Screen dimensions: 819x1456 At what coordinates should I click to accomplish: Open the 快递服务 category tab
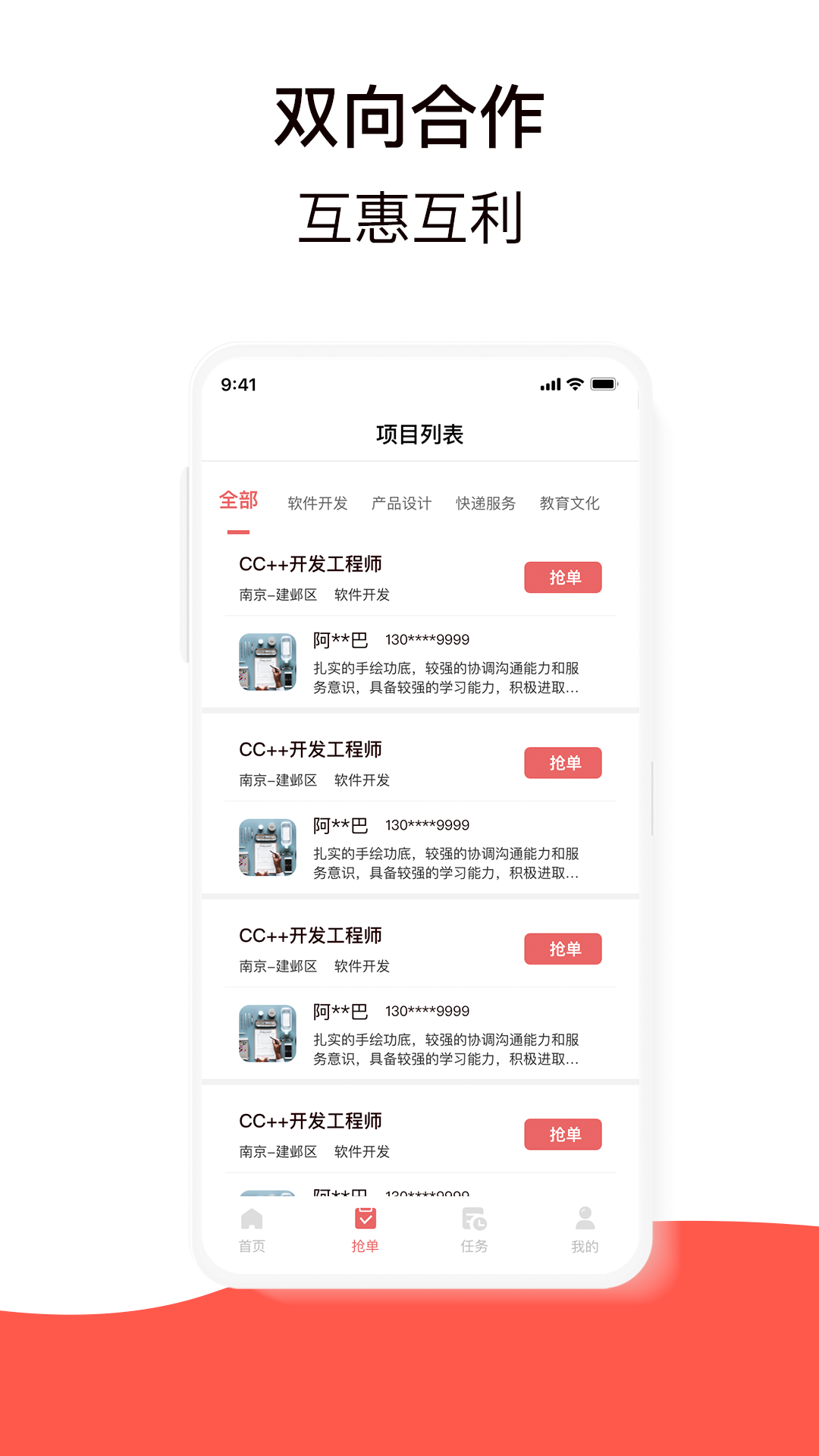pyautogui.click(x=486, y=503)
